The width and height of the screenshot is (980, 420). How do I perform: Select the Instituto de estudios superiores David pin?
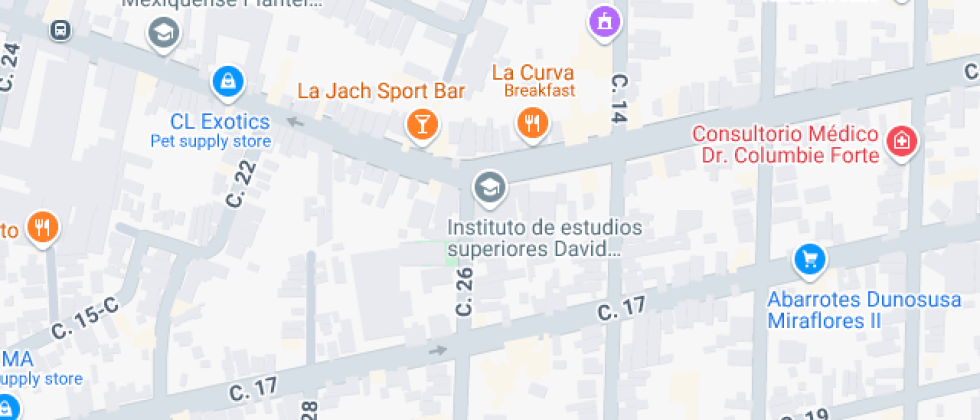tap(489, 186)
